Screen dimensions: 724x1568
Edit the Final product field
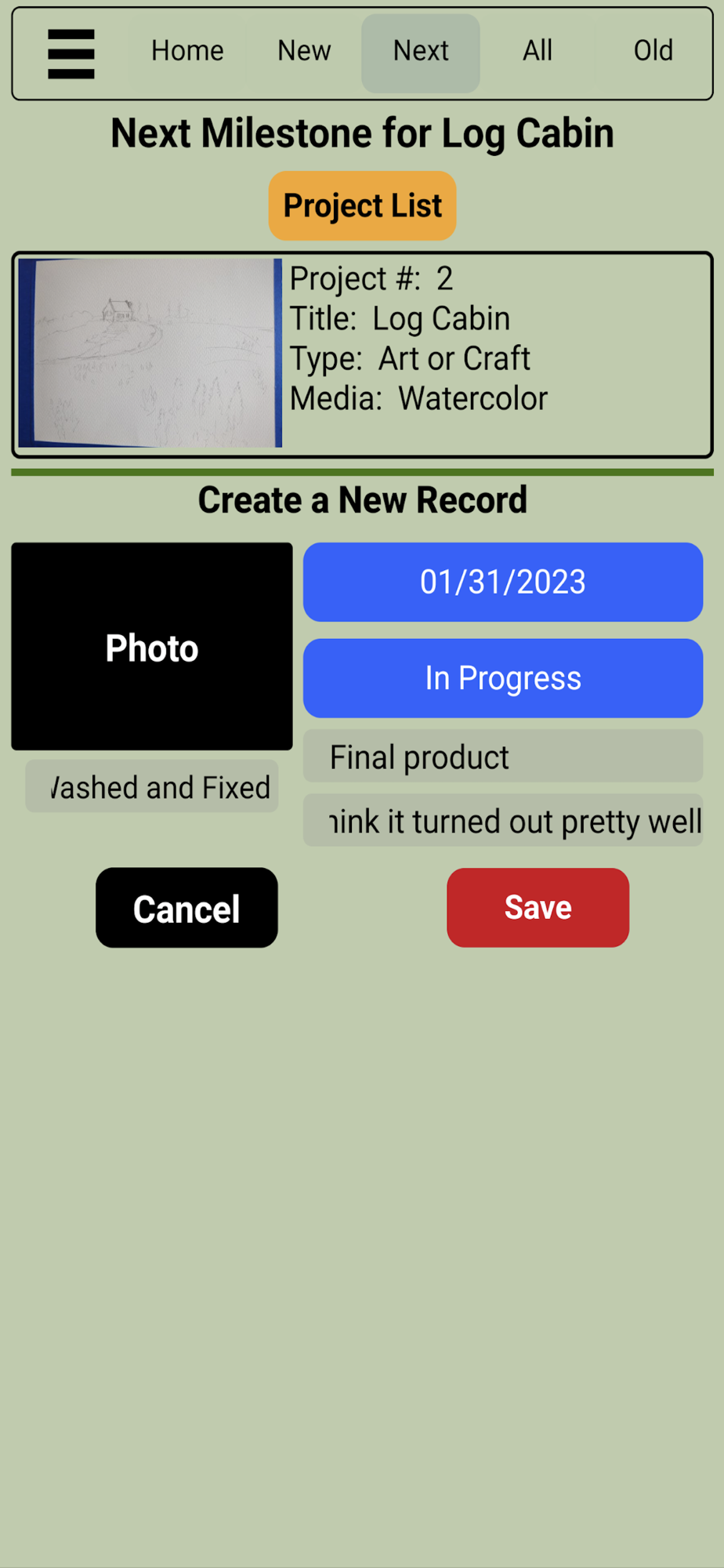pyautogui.click(x=503, y=757)
